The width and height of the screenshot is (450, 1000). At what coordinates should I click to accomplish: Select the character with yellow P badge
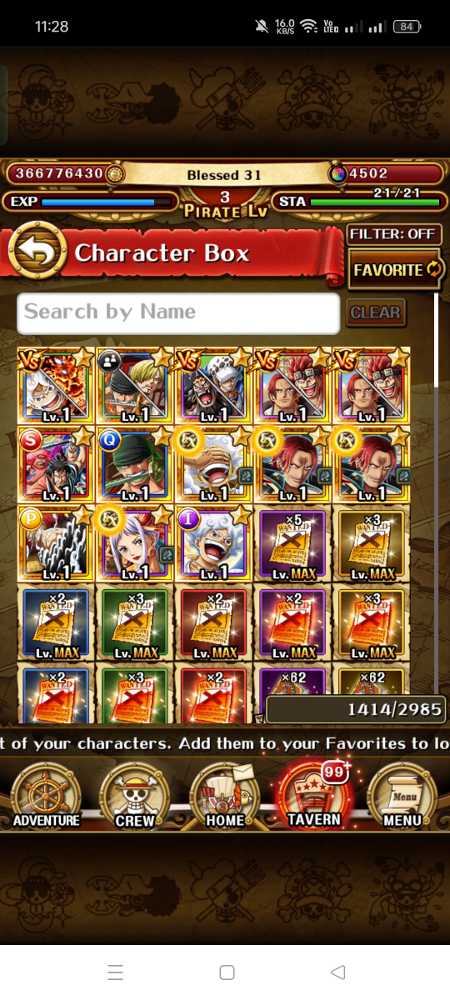[55, 543]
